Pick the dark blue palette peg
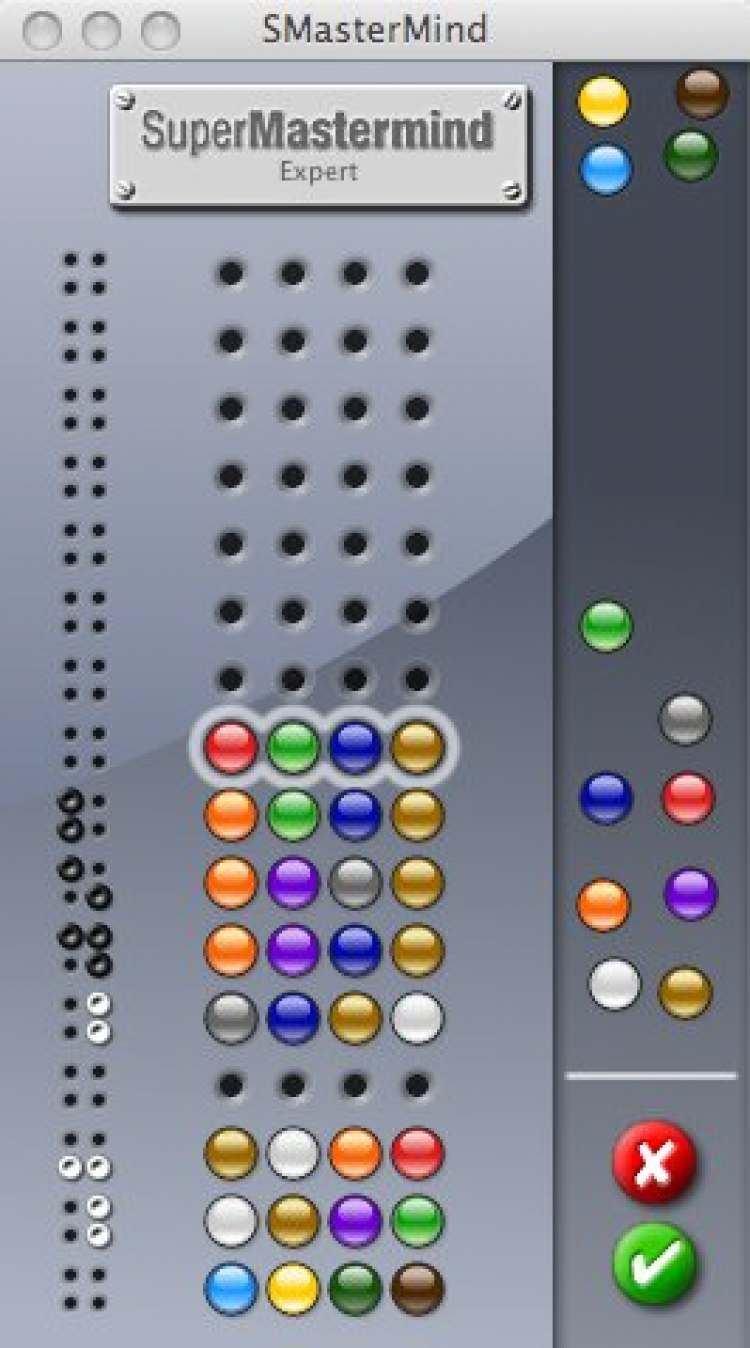The image size is (750, 1348). [606, 798]
